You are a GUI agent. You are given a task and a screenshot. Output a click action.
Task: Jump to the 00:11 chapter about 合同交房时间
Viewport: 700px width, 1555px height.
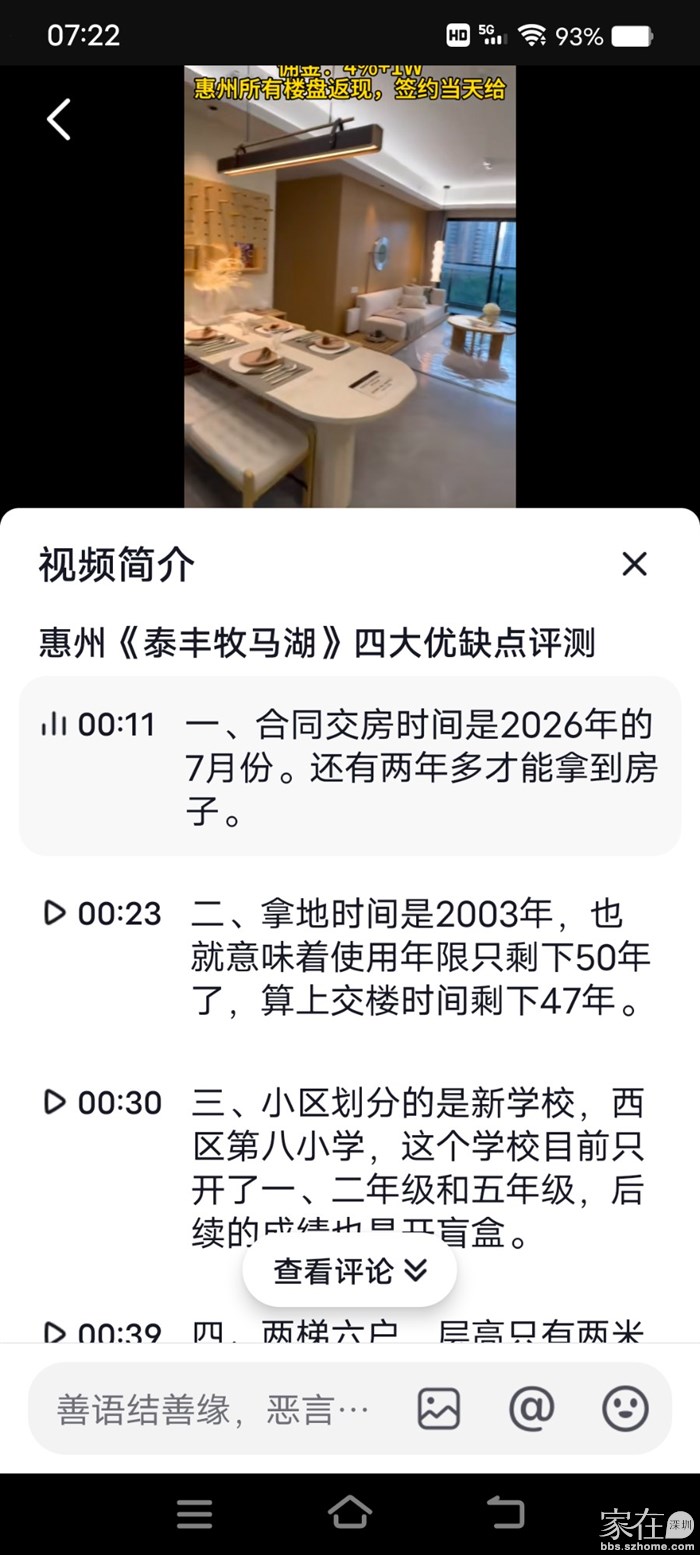pyautogui.click(x=350, y=766)
